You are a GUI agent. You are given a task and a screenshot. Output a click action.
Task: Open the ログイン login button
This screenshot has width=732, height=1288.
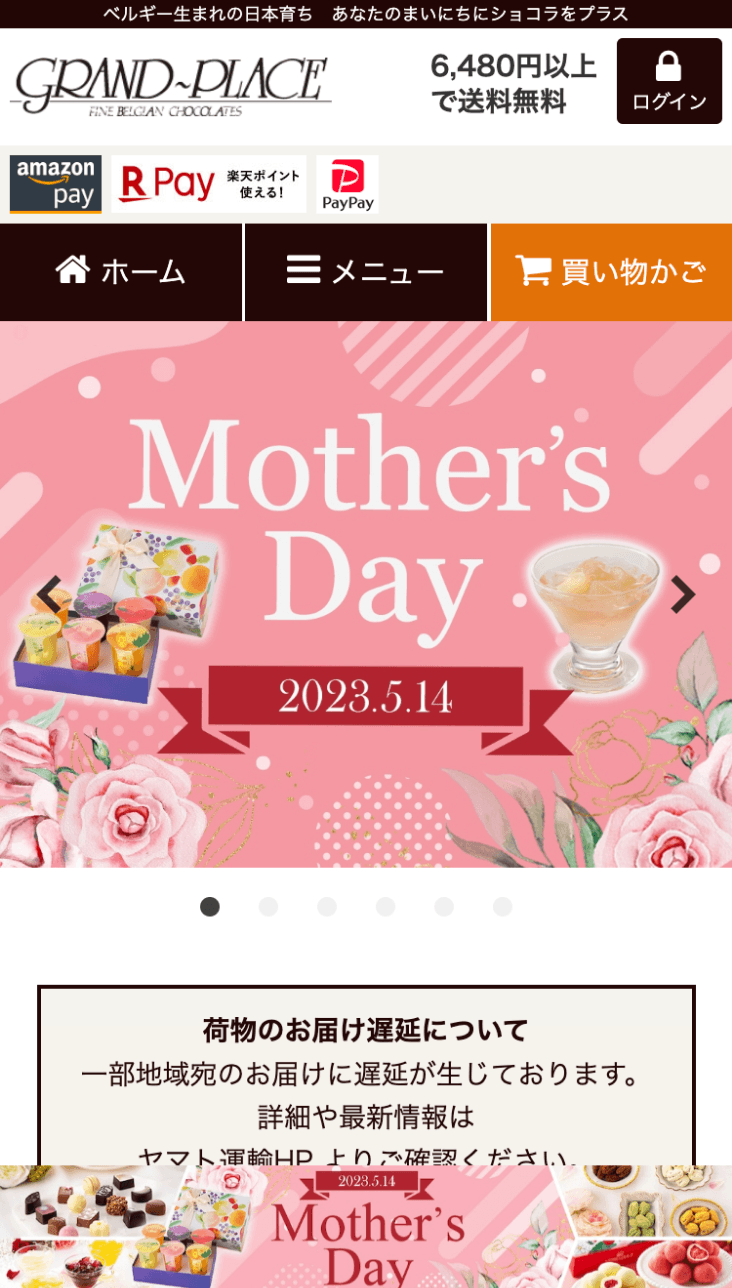click(669, 81)
